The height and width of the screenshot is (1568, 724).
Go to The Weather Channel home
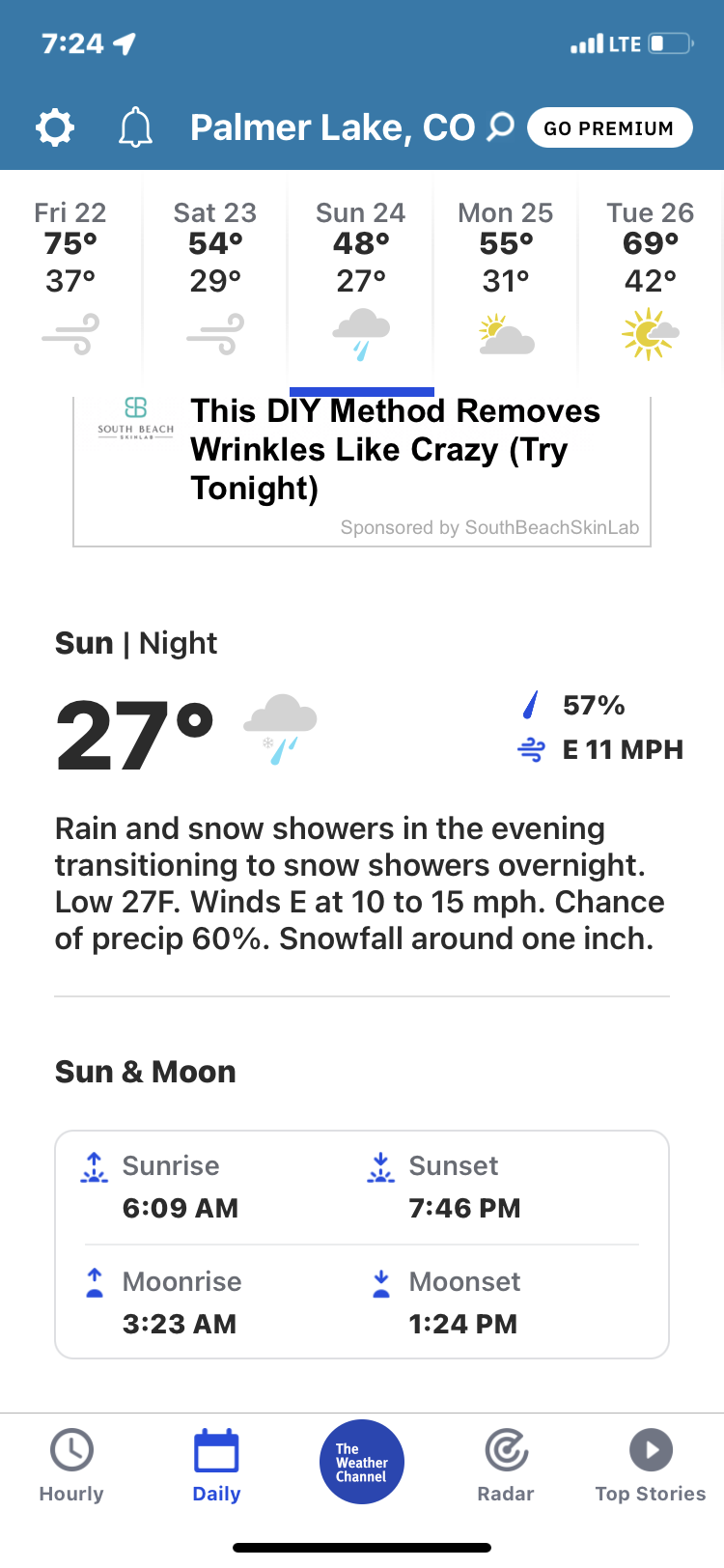(362, 1462)
